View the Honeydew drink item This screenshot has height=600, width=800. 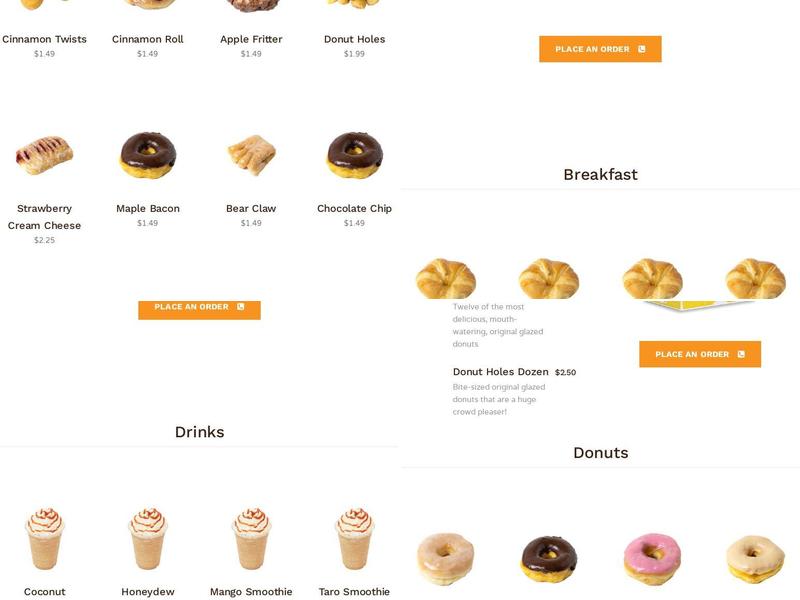click(x=148, y=540)
